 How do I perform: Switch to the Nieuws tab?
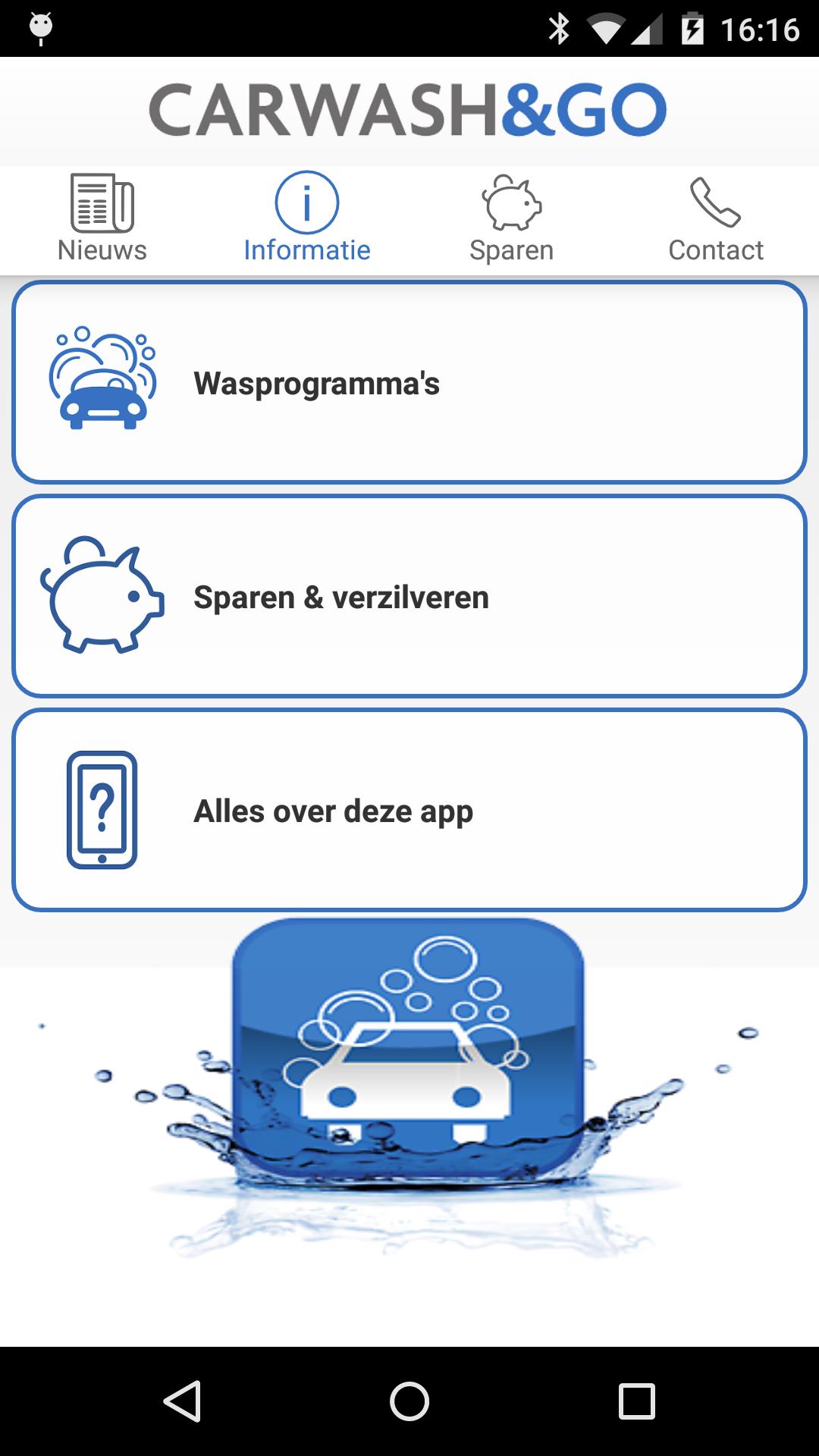point(102,219)
